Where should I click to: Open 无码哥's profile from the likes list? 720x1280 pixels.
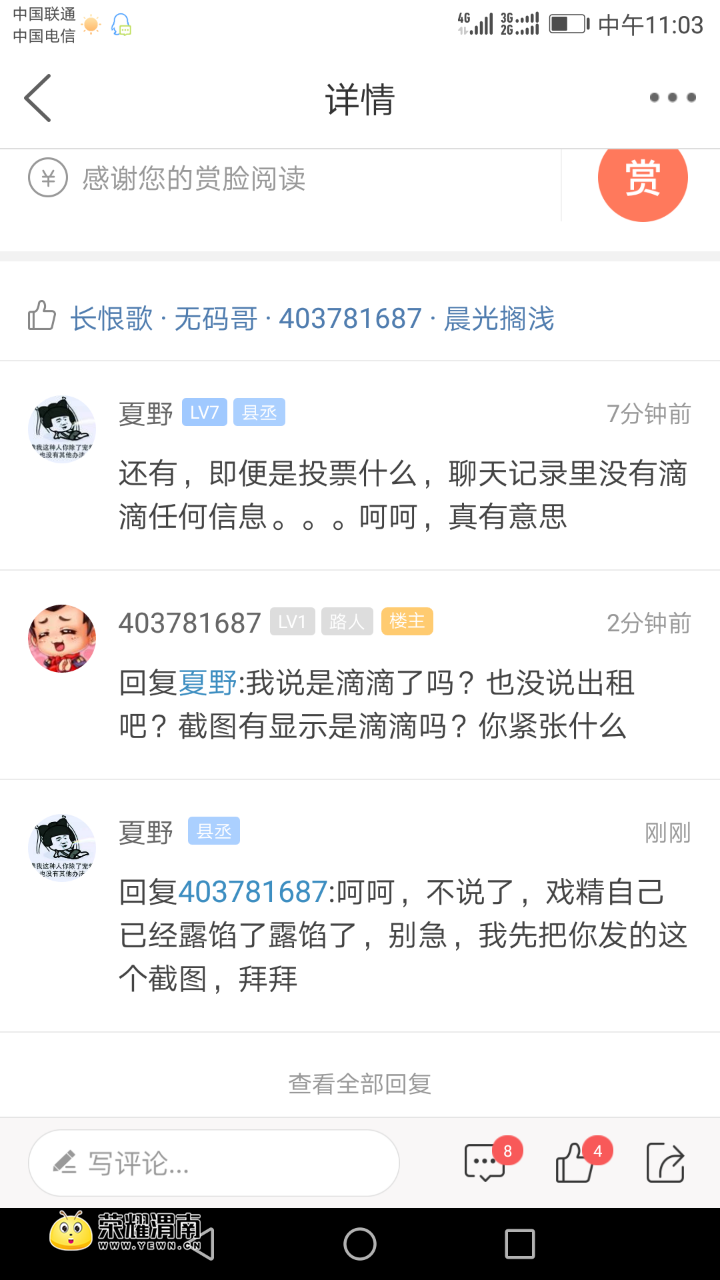215,319
